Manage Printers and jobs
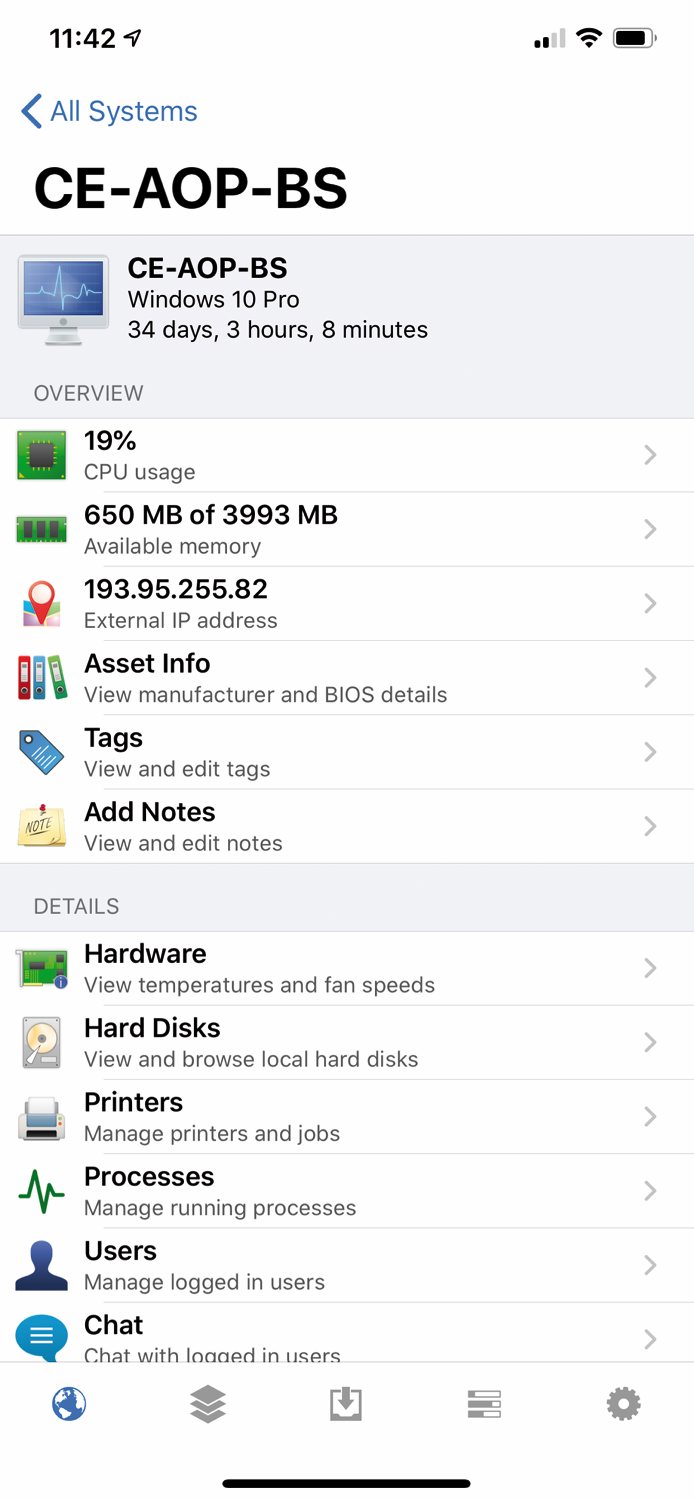 pos(347,1116)
